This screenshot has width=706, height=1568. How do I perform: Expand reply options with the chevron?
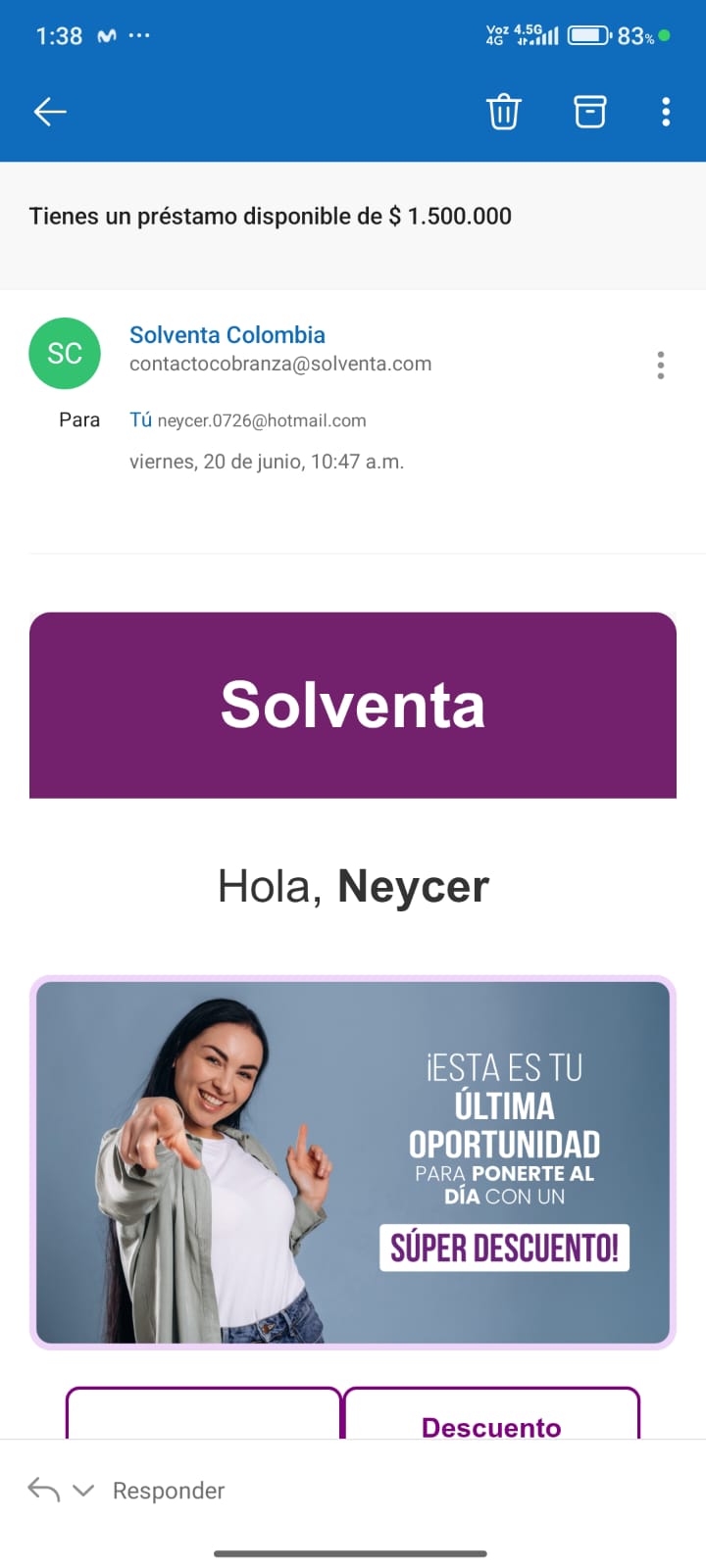click(x=84, y=1491)
